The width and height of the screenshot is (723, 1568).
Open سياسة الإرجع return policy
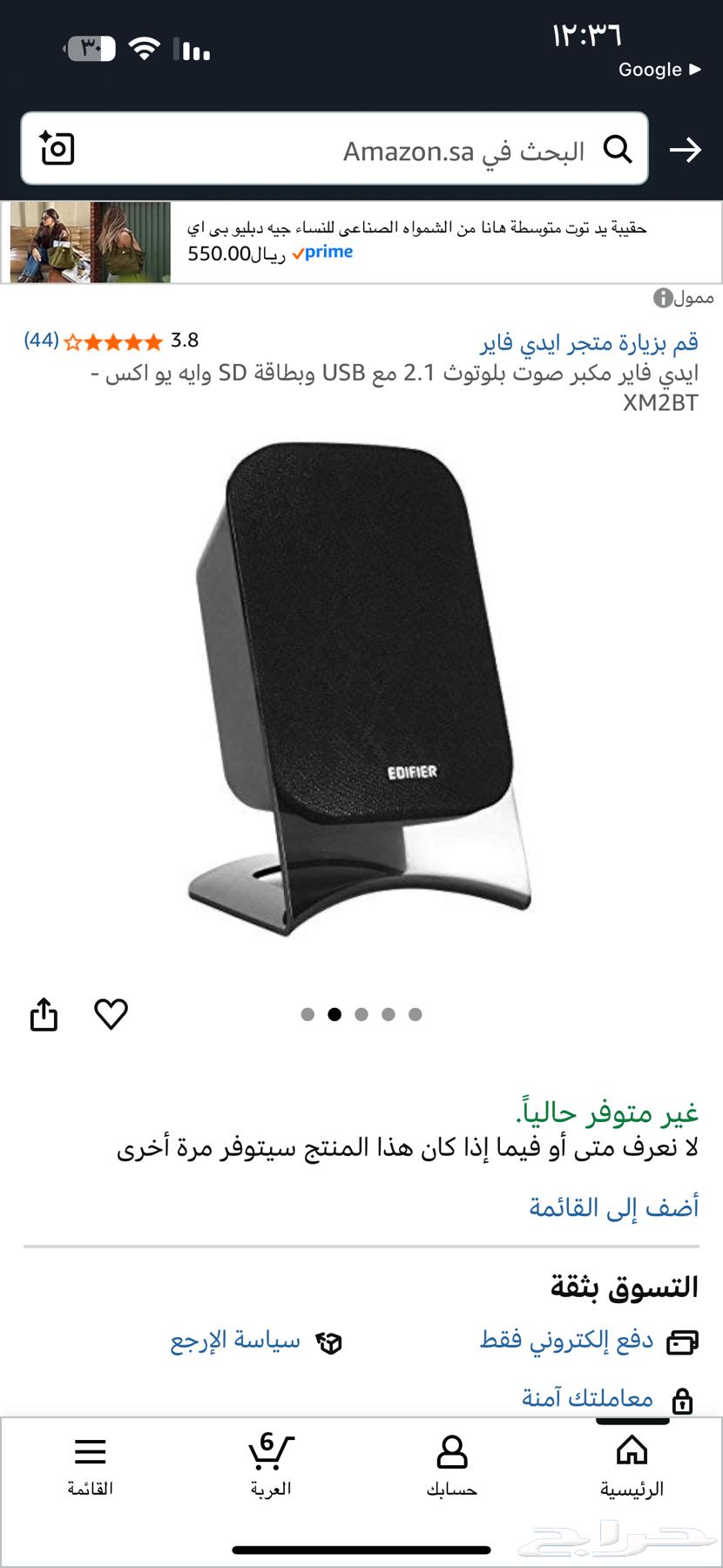point(235,1341)
